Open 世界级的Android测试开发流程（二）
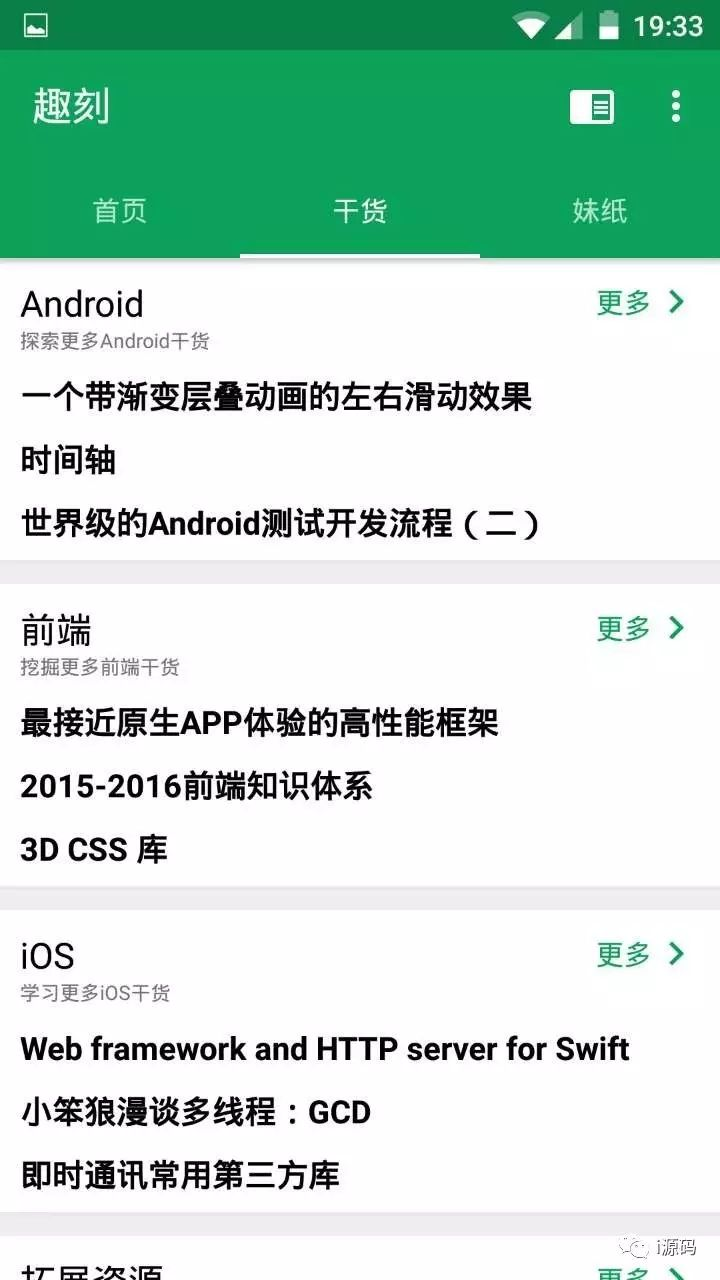Viewport: 720px width, 1280px height. tap(281, 523)
